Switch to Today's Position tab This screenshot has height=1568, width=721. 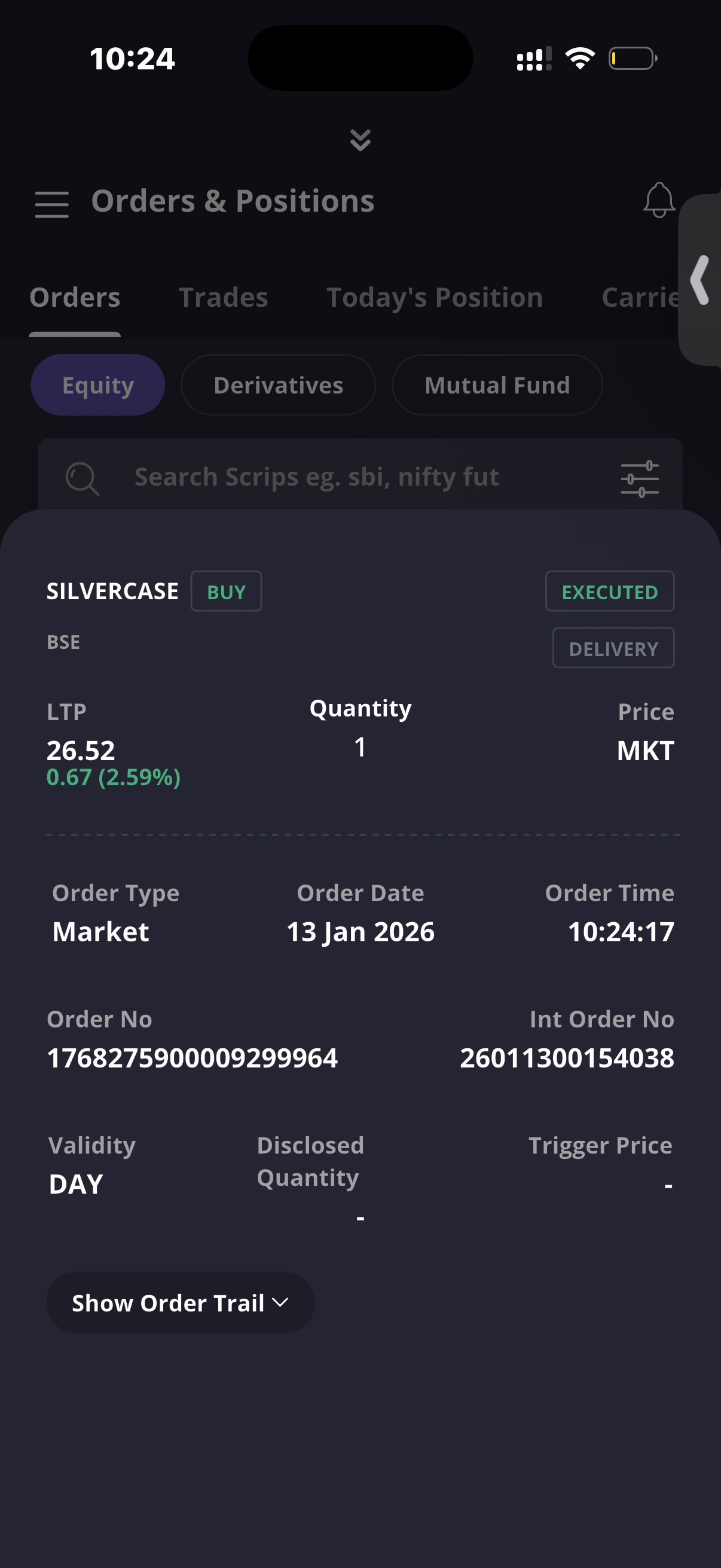[435, 298]
